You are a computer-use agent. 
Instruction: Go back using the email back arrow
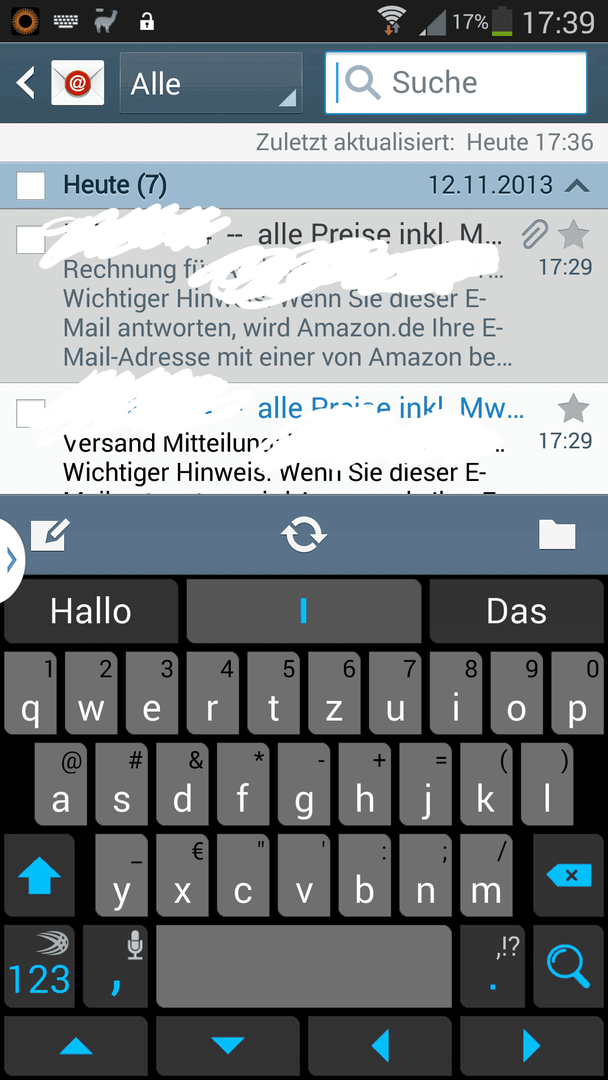[25, 83]
